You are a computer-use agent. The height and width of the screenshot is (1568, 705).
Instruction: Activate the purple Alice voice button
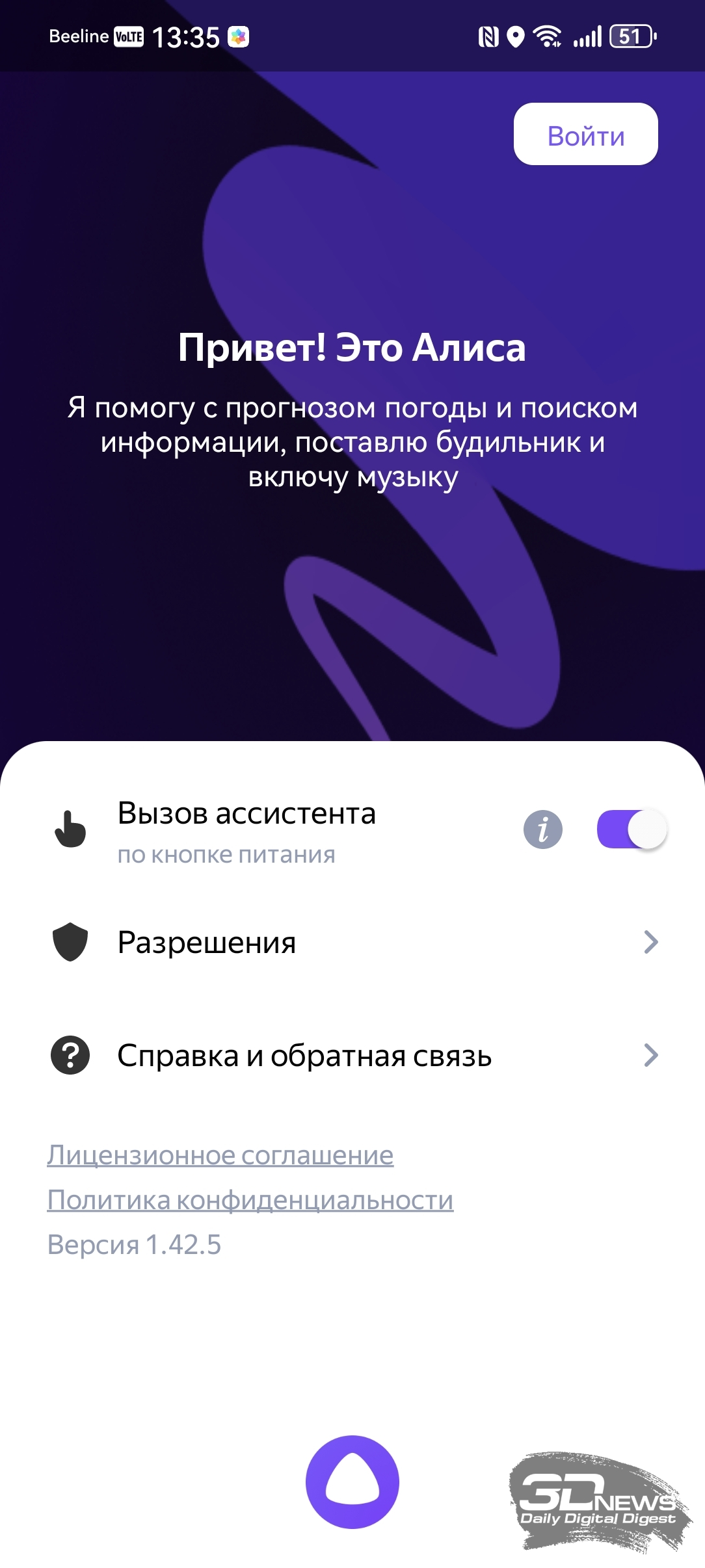pos(352,1482)
